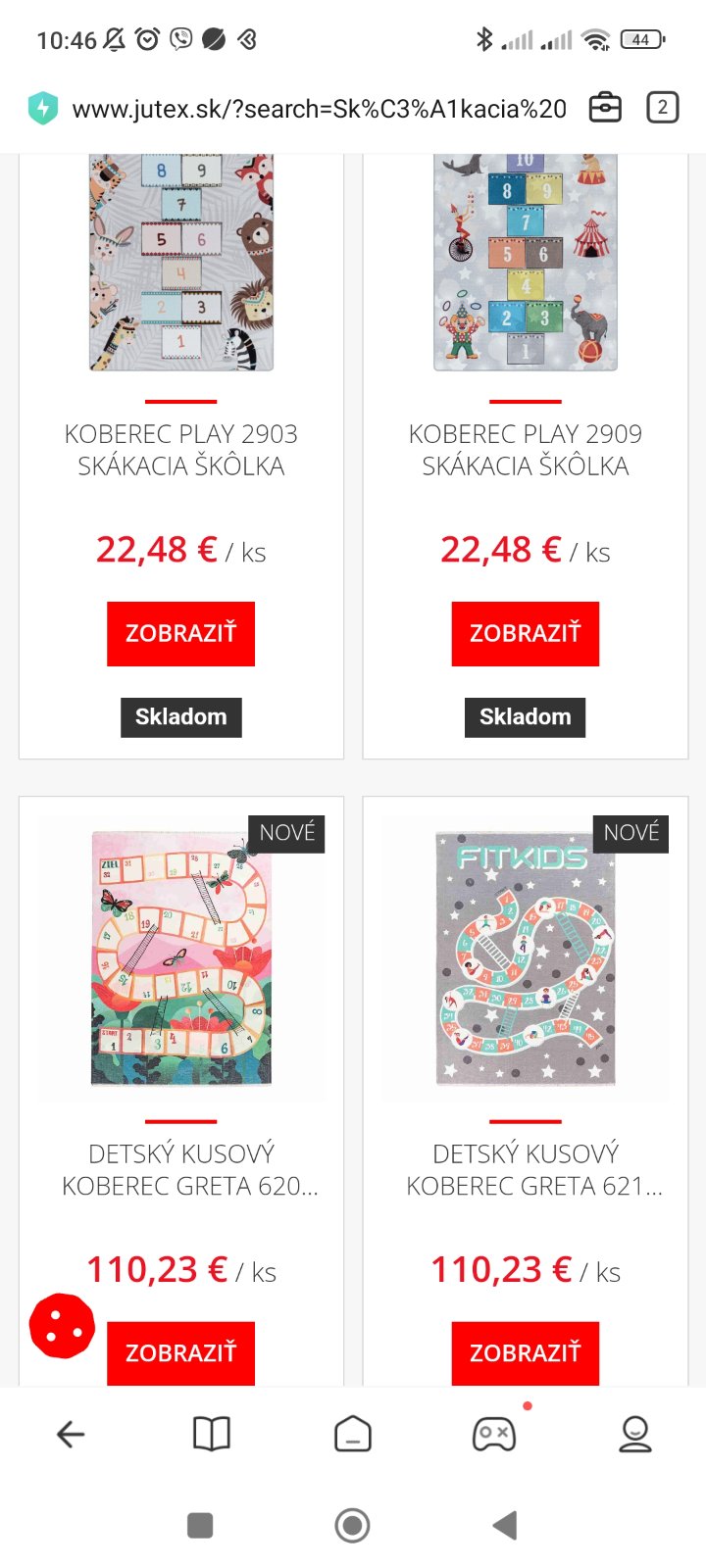
Task: Open the browser profile icon
Action: pyautogui.click(x=634, y=1435)
